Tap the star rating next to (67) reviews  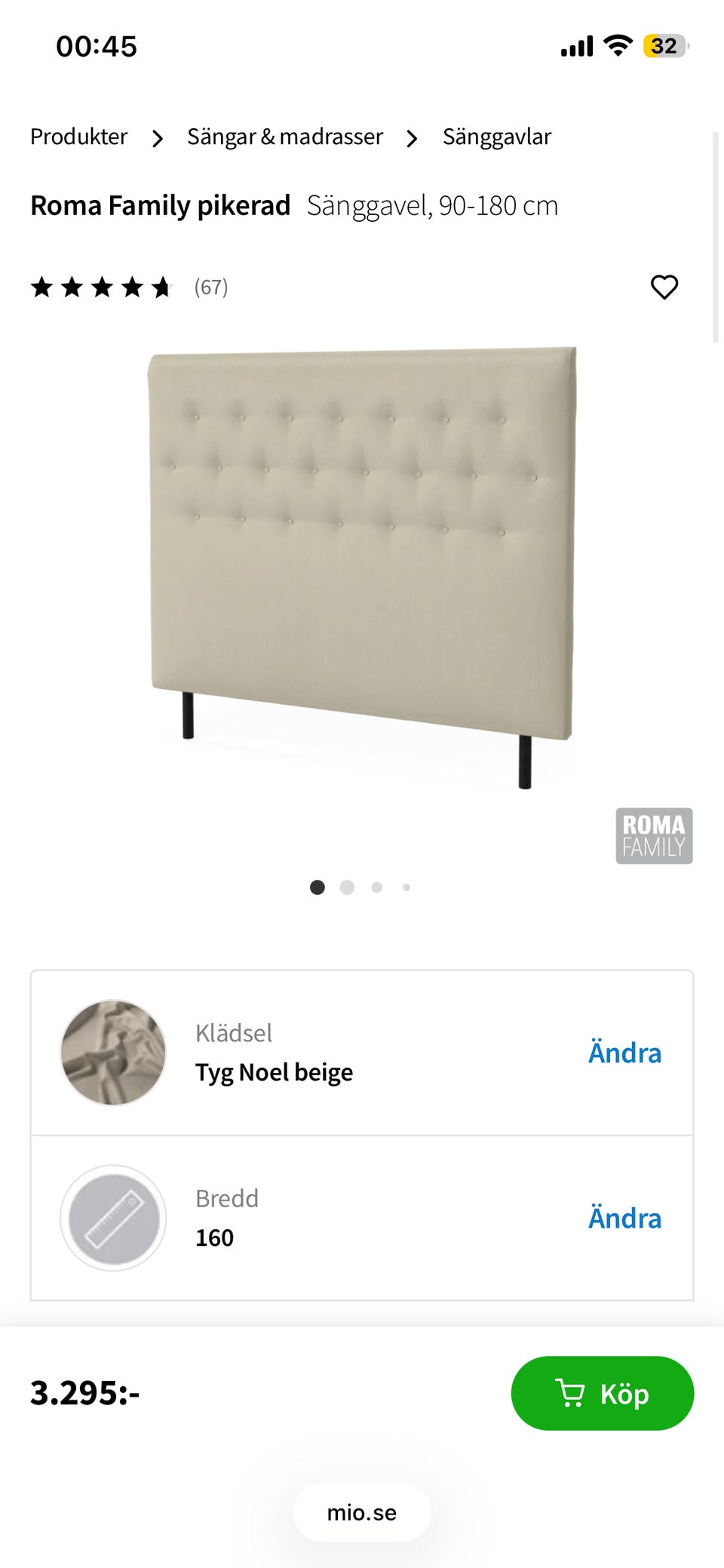click(102, 287)
